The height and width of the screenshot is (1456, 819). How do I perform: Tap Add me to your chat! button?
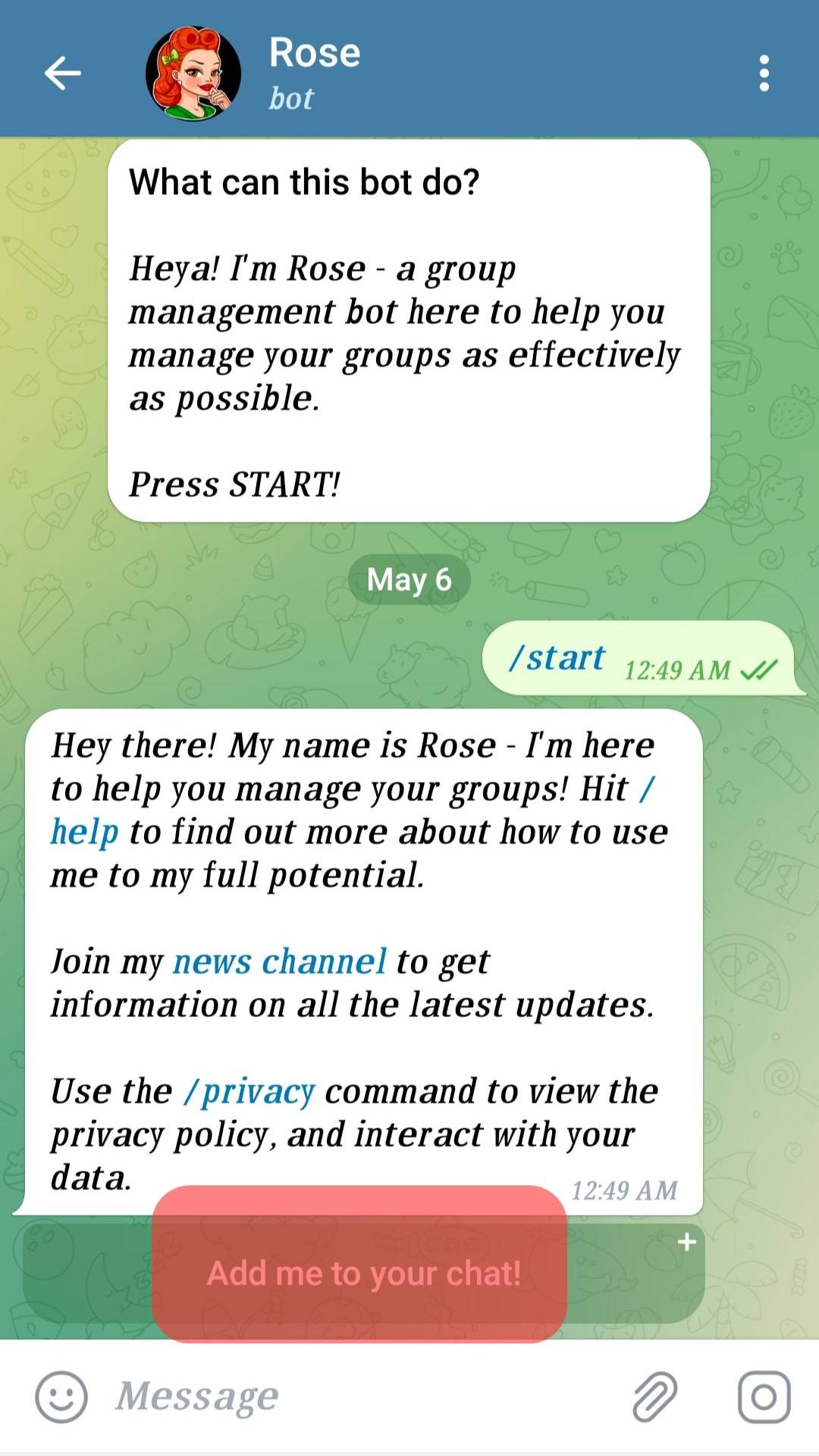[x=364, y=1273]
